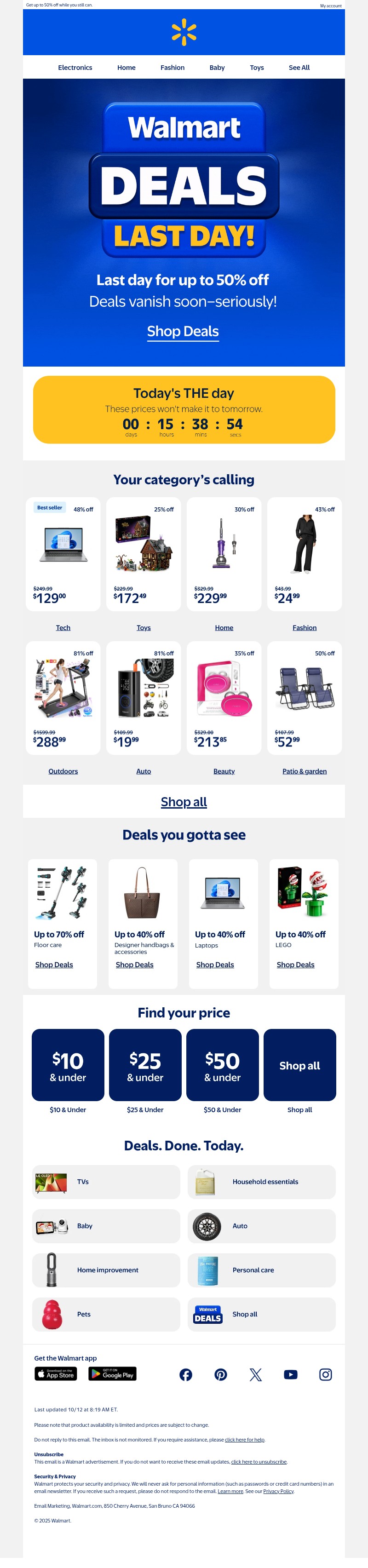
Task: Shop Deals for Designer handbags
Action: pyautogui.click(x=134, y=965)
